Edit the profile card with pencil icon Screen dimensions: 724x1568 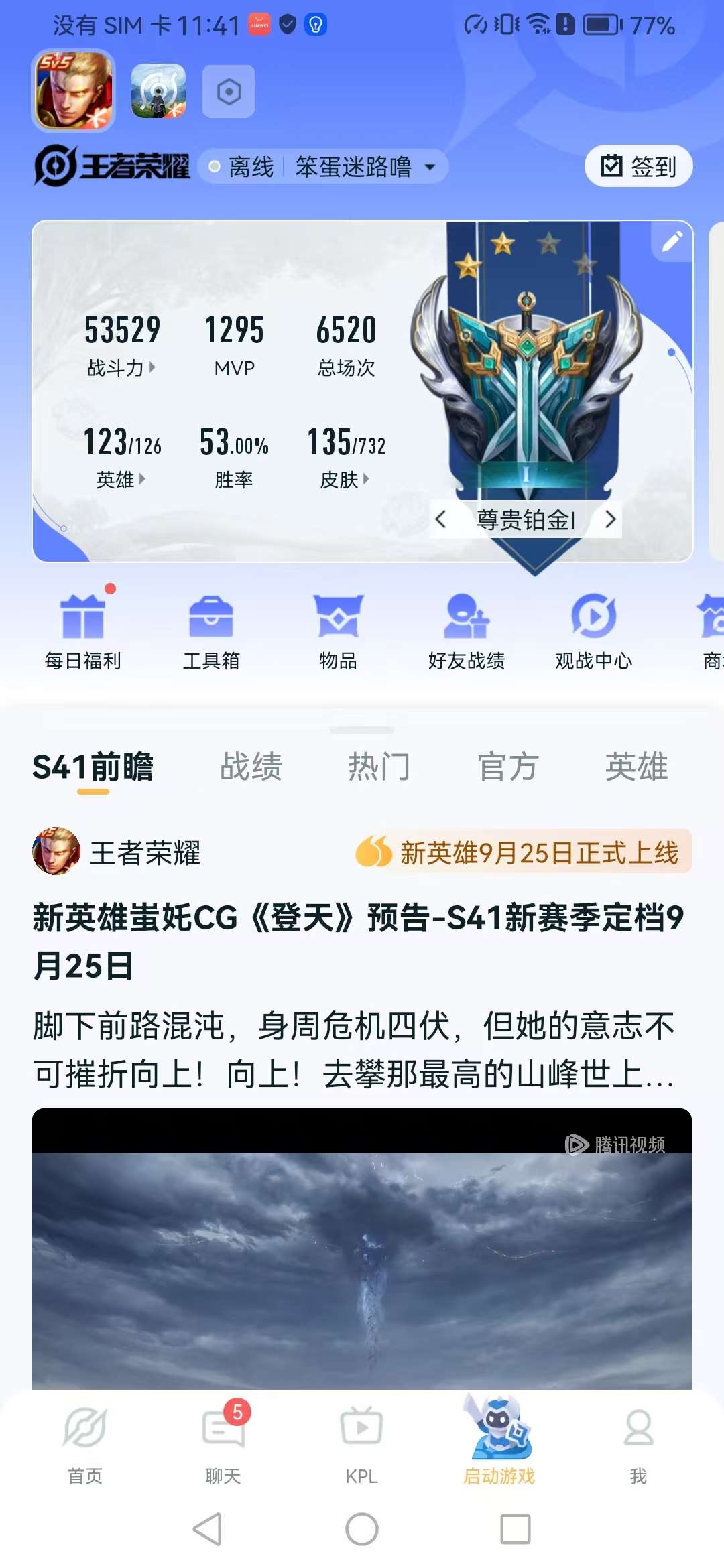672,241
